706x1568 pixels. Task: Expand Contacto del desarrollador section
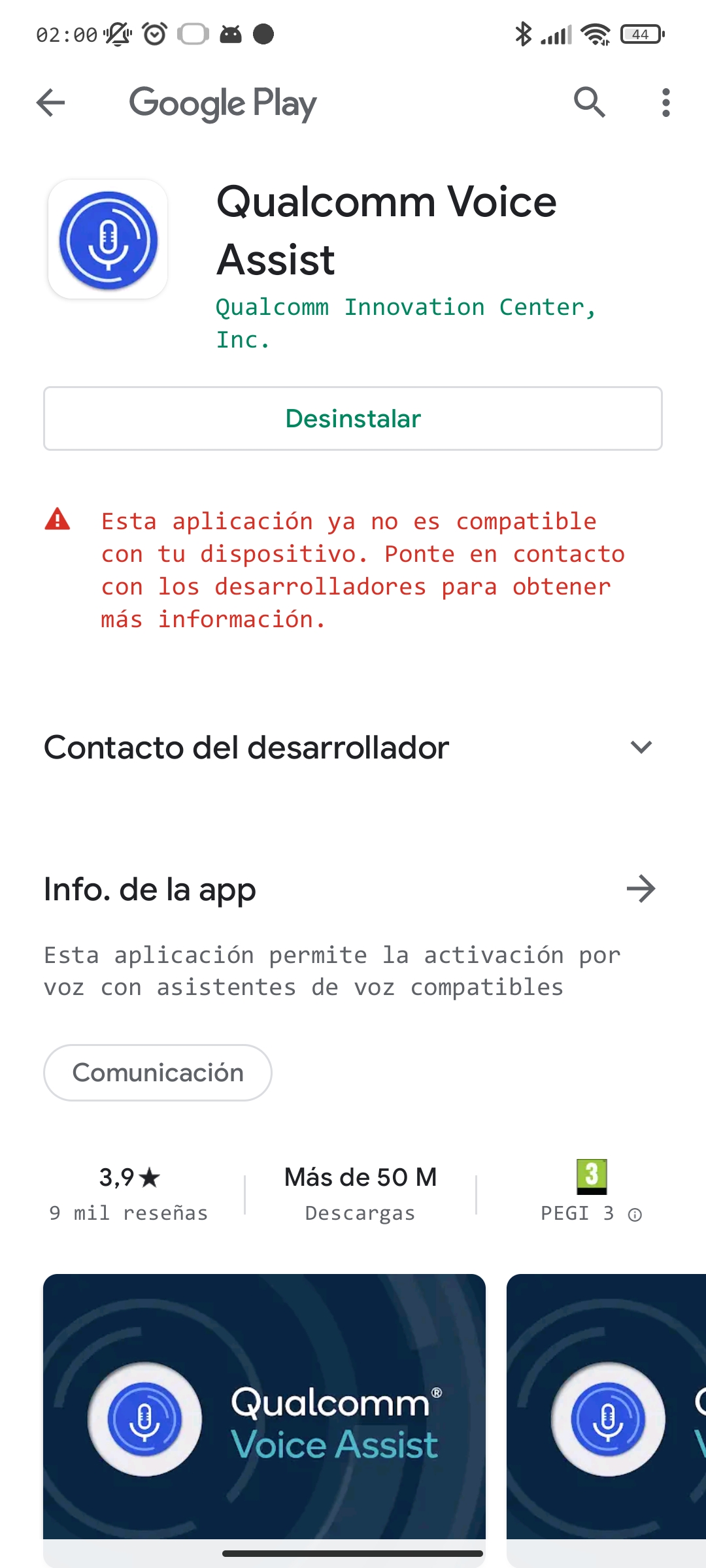click(352, 747)
